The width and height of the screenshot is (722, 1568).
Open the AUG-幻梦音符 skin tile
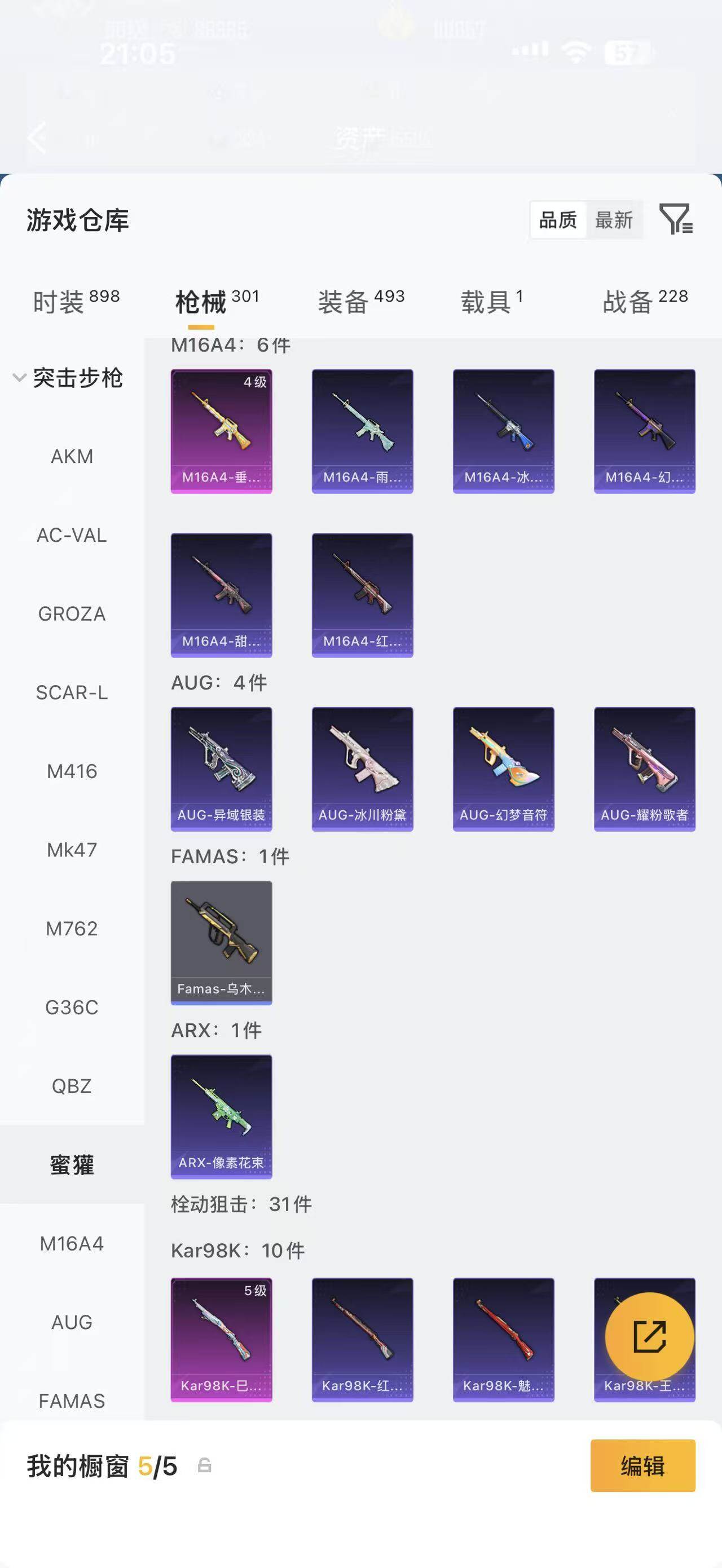(x=504, y=769)
